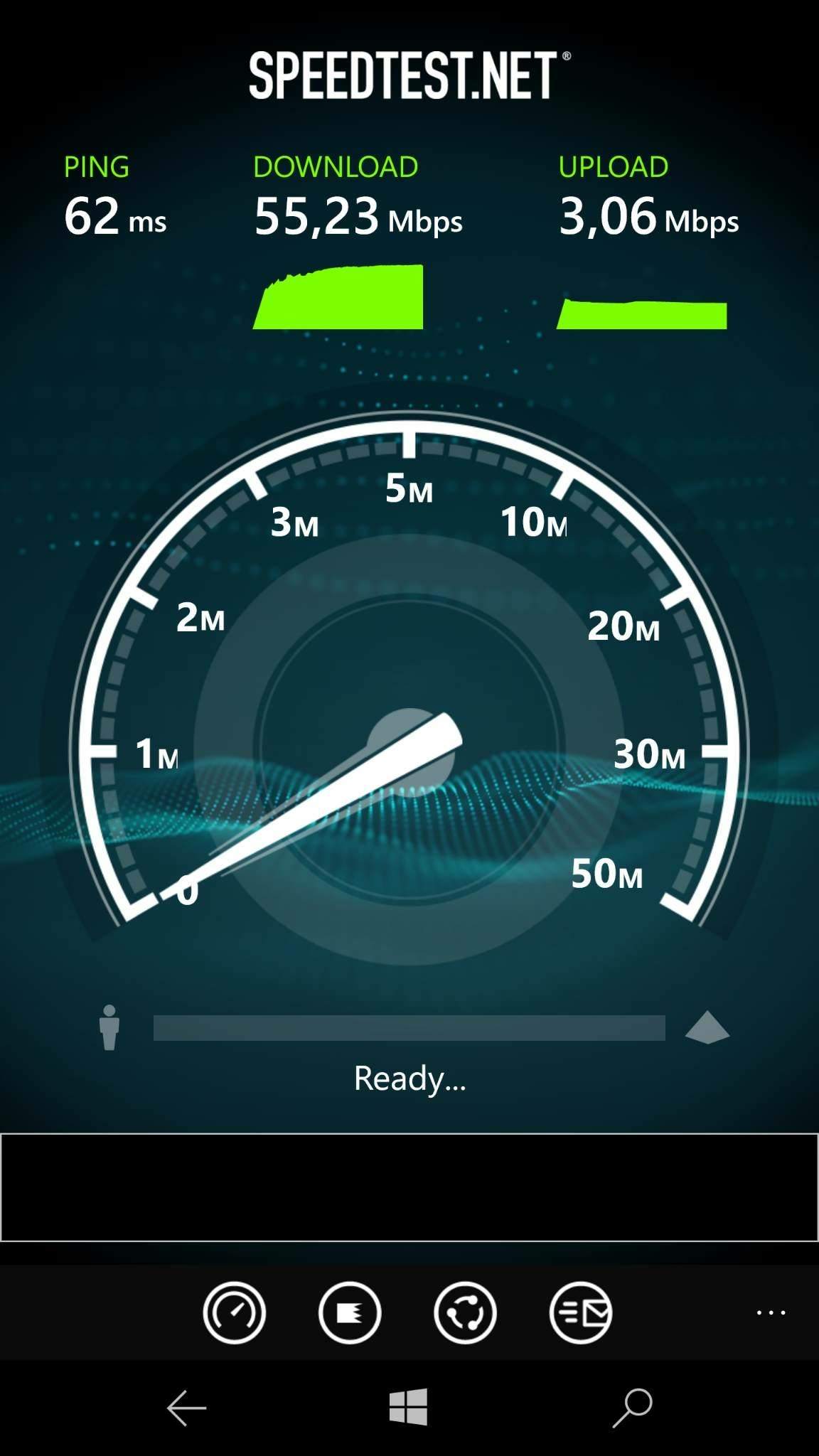Tap the speedometer icon in the app bar
The width and height of the screenshot is (819, 1456).
(234, 1312)
